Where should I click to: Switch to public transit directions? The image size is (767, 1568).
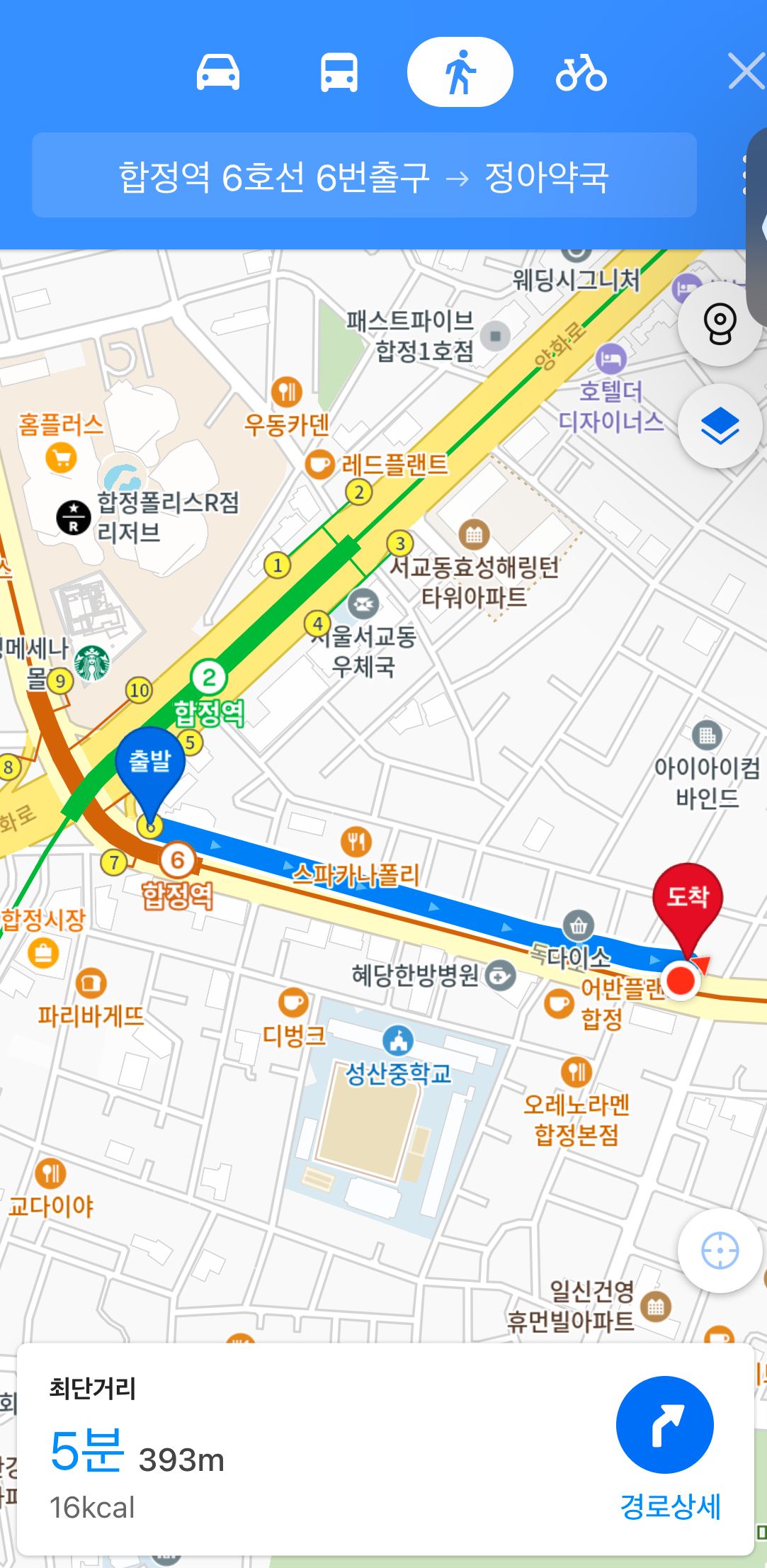(x=339, y=72)
